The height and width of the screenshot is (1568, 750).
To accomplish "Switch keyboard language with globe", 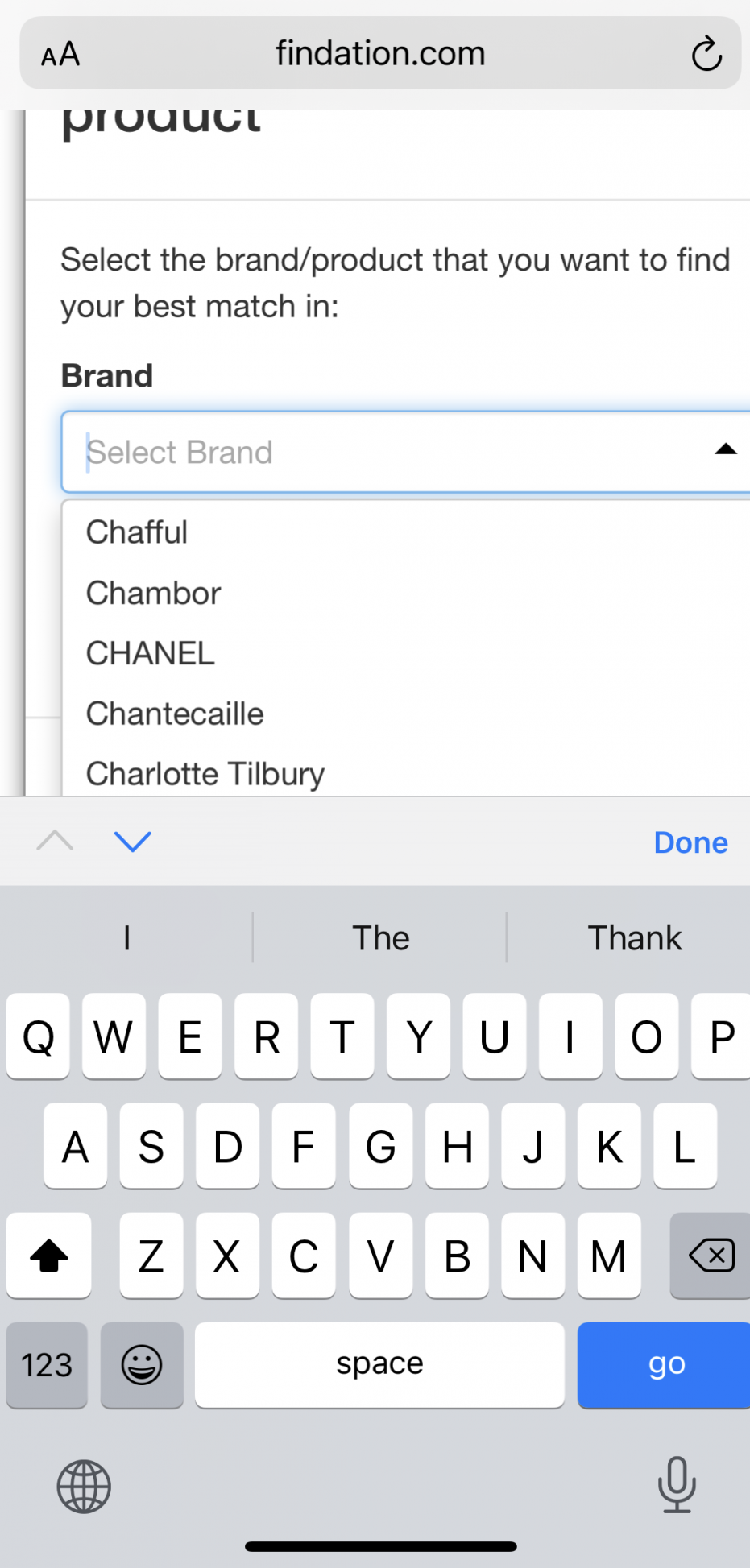I will point(84,1486).
